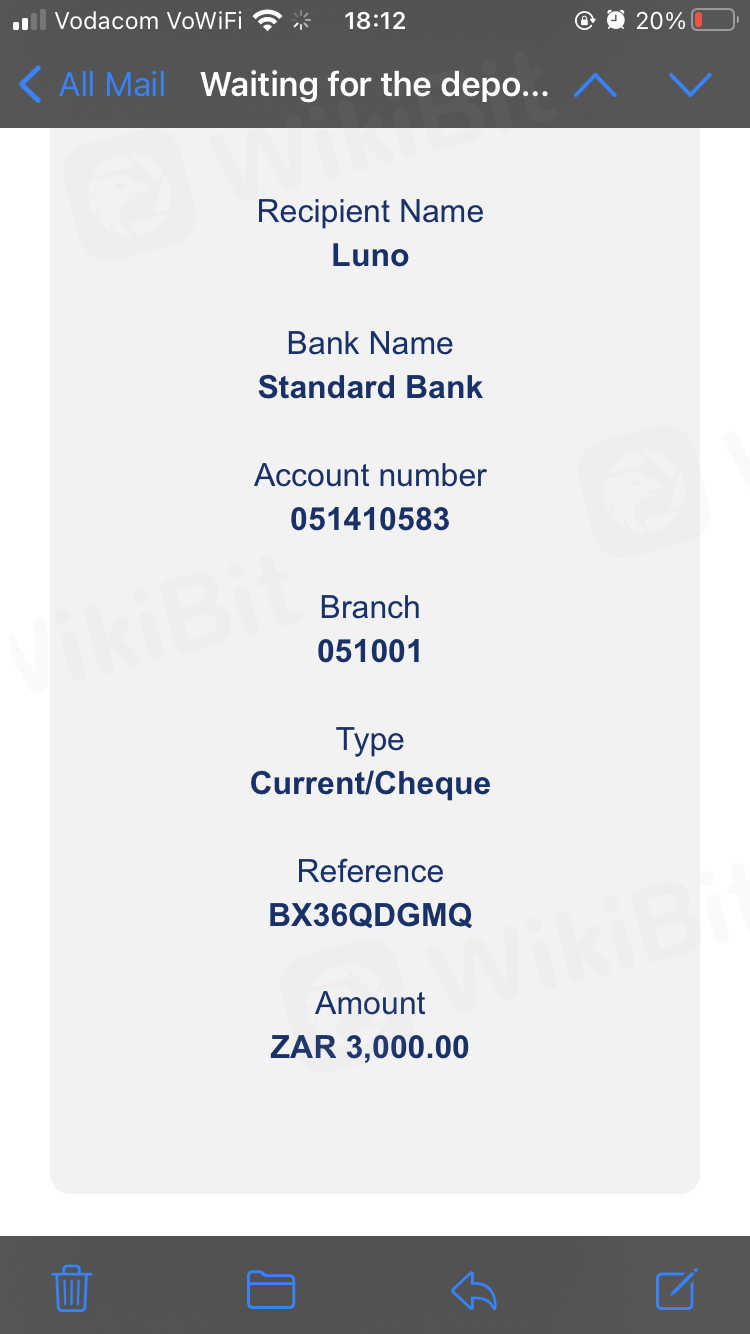Compose a new email message
Screen dimensions: 750x1334
point(676,1288)
